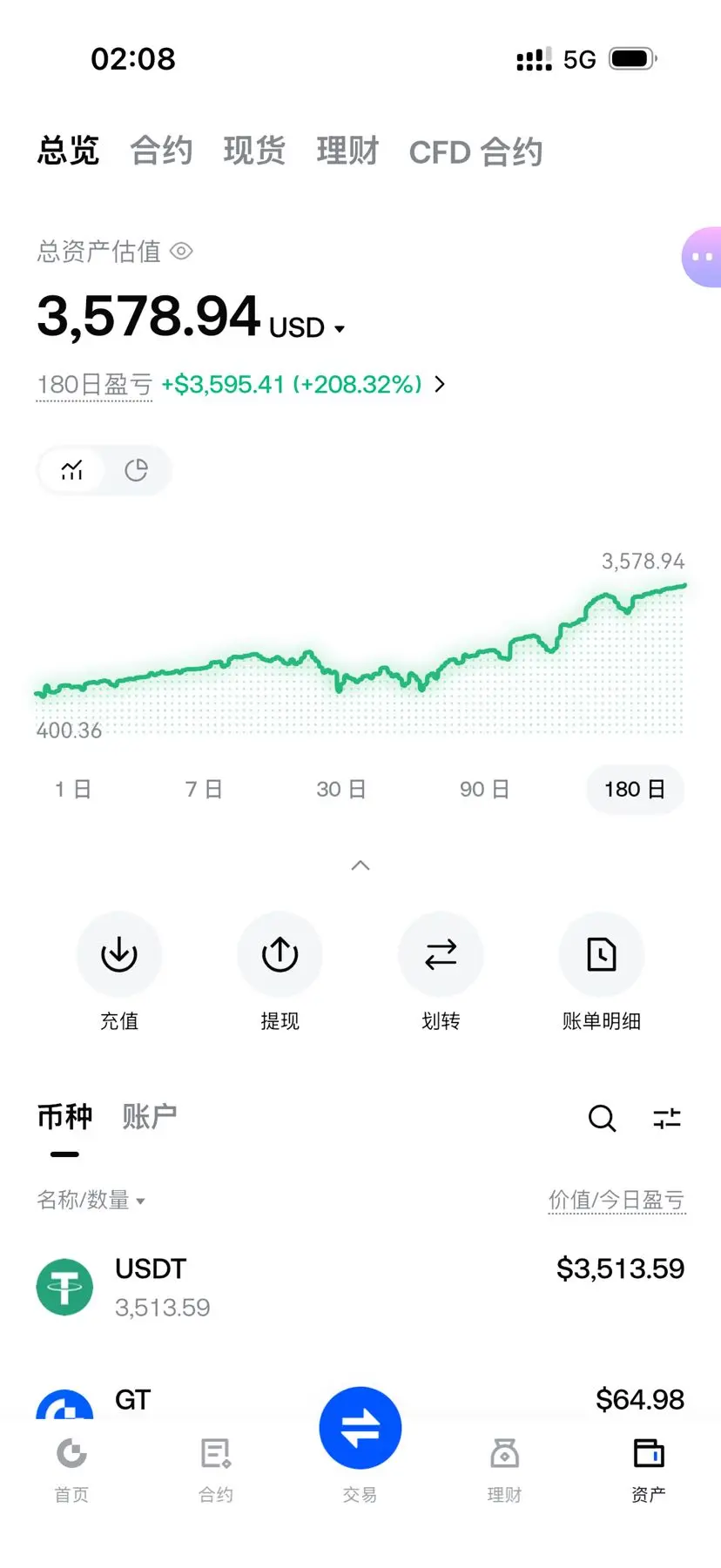Open the USD currency dropdown
721x1568 pixels.
point(307,328)
